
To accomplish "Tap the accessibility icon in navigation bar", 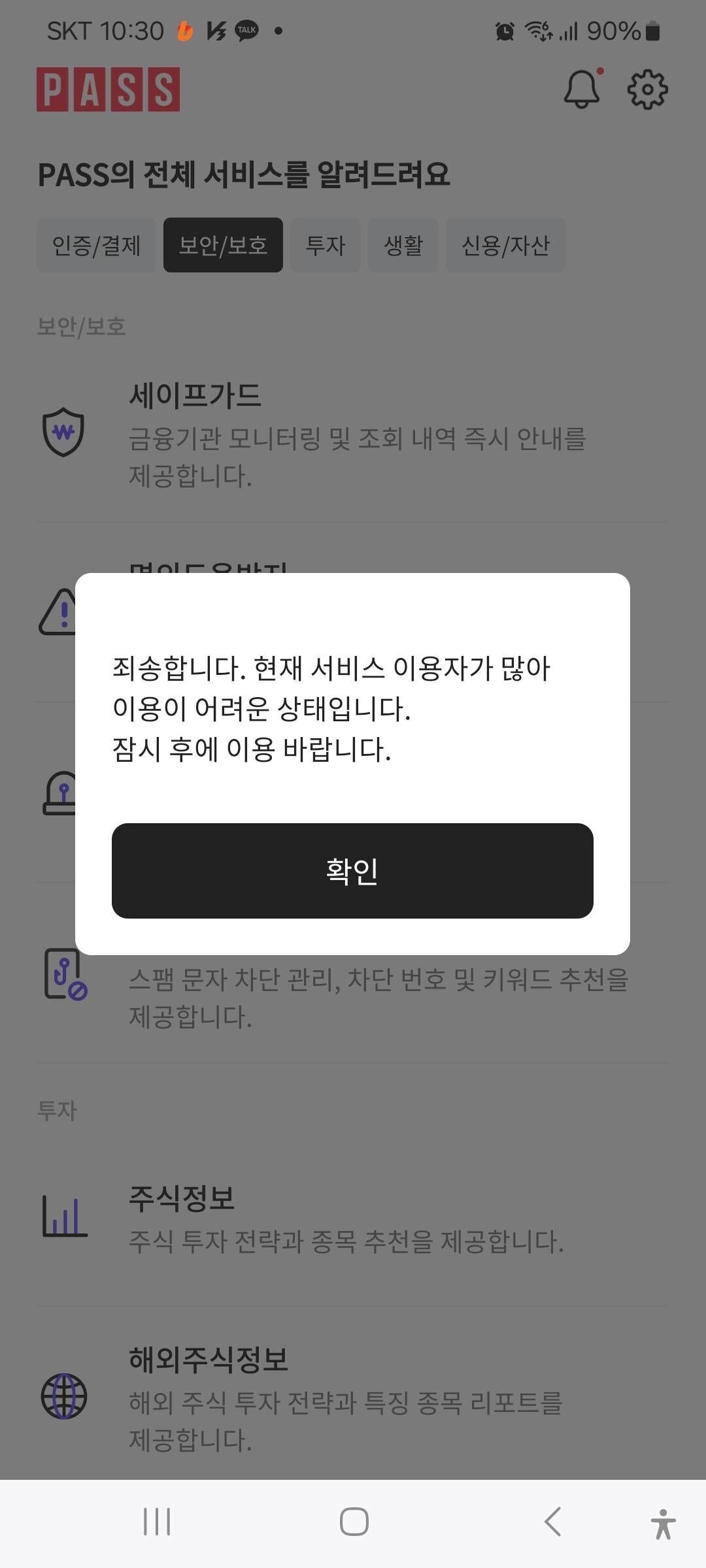I will tap(664, 1522).
